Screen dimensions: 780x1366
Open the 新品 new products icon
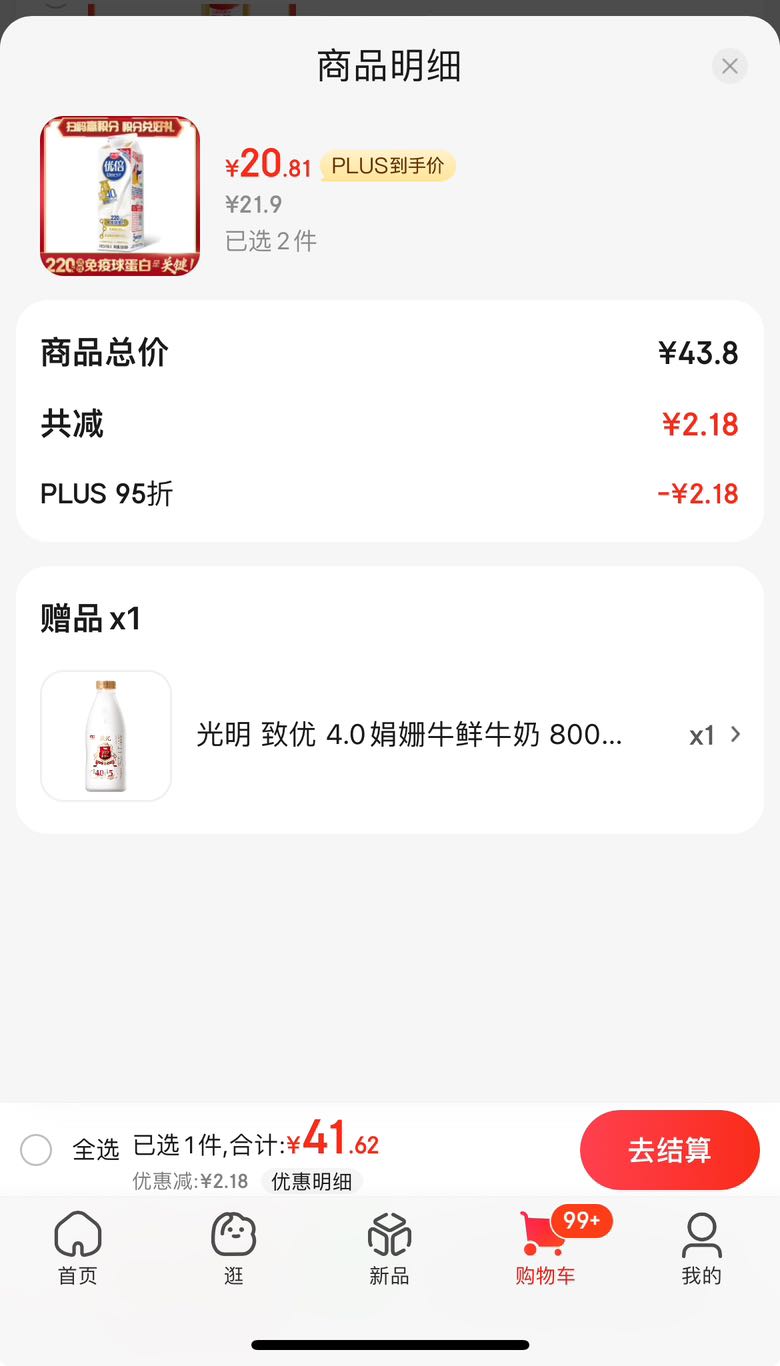tap(389, 1247)
